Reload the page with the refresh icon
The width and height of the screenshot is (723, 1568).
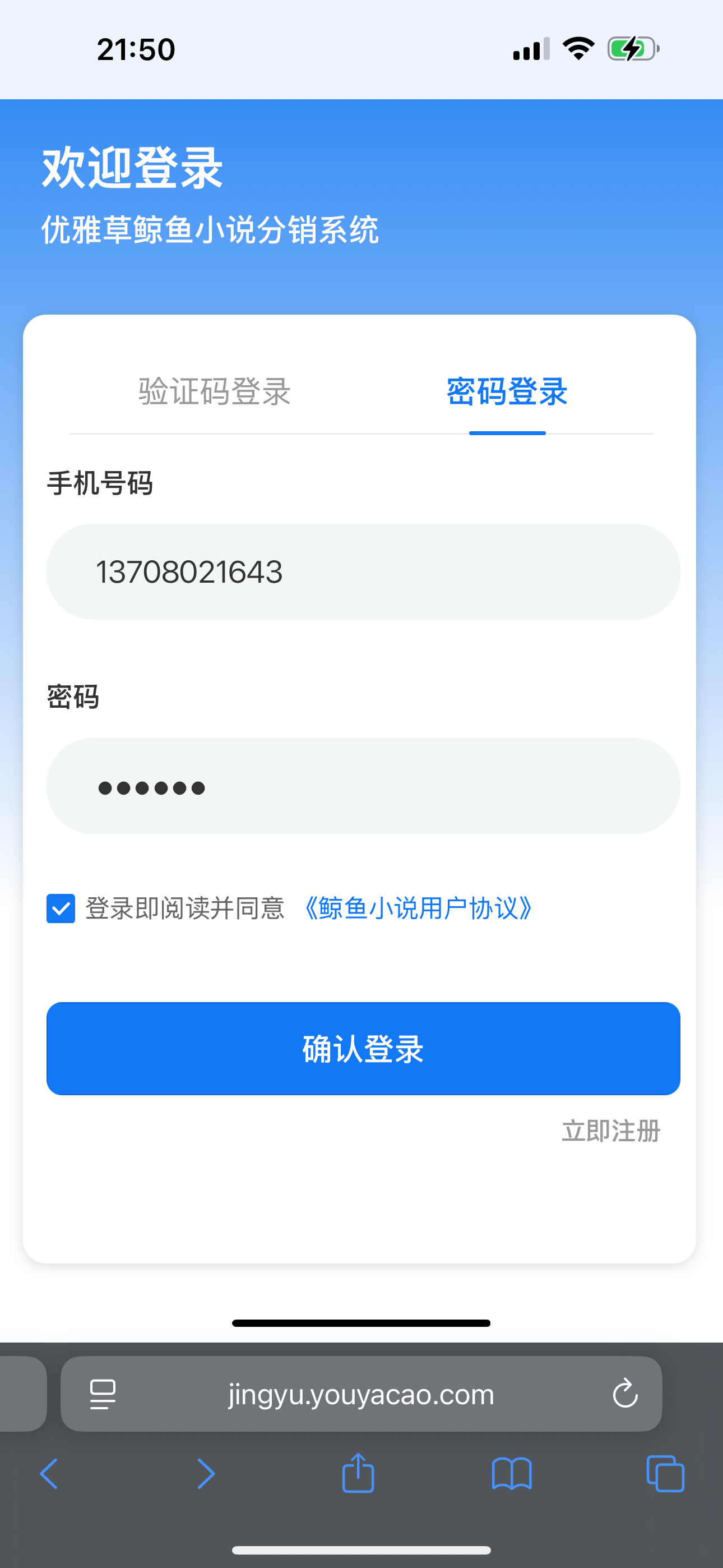(x=625, y=1394)
